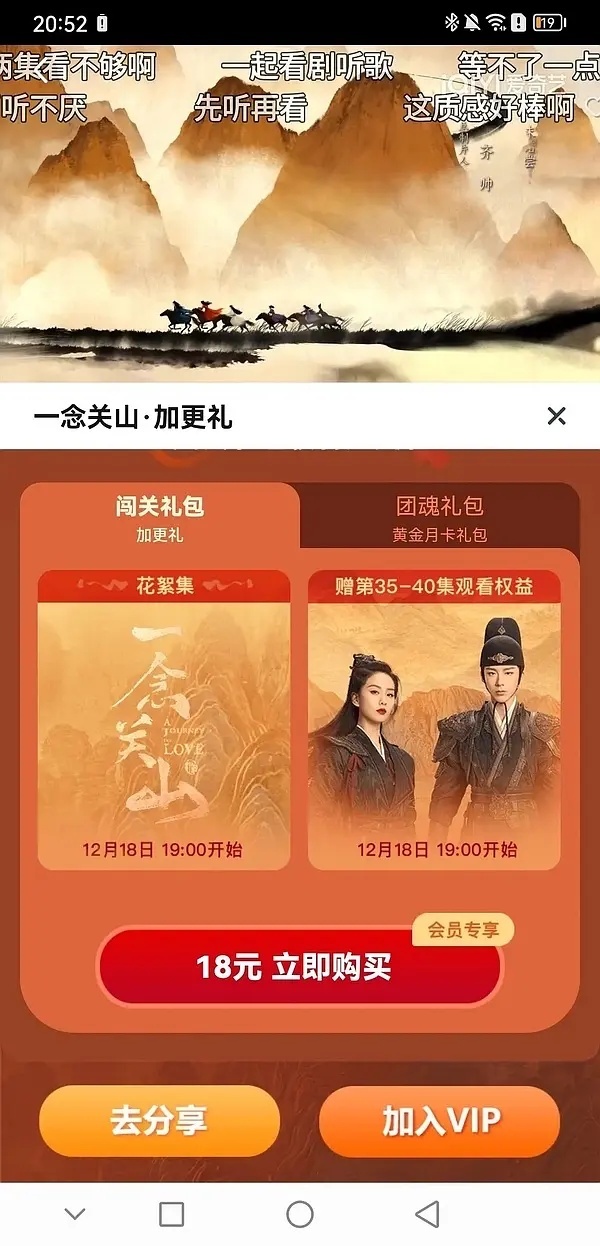Tap 18元 立即购买 button
Viewport: 600px width, 1246px height.
pyautogui.click(x=298, y=967)
